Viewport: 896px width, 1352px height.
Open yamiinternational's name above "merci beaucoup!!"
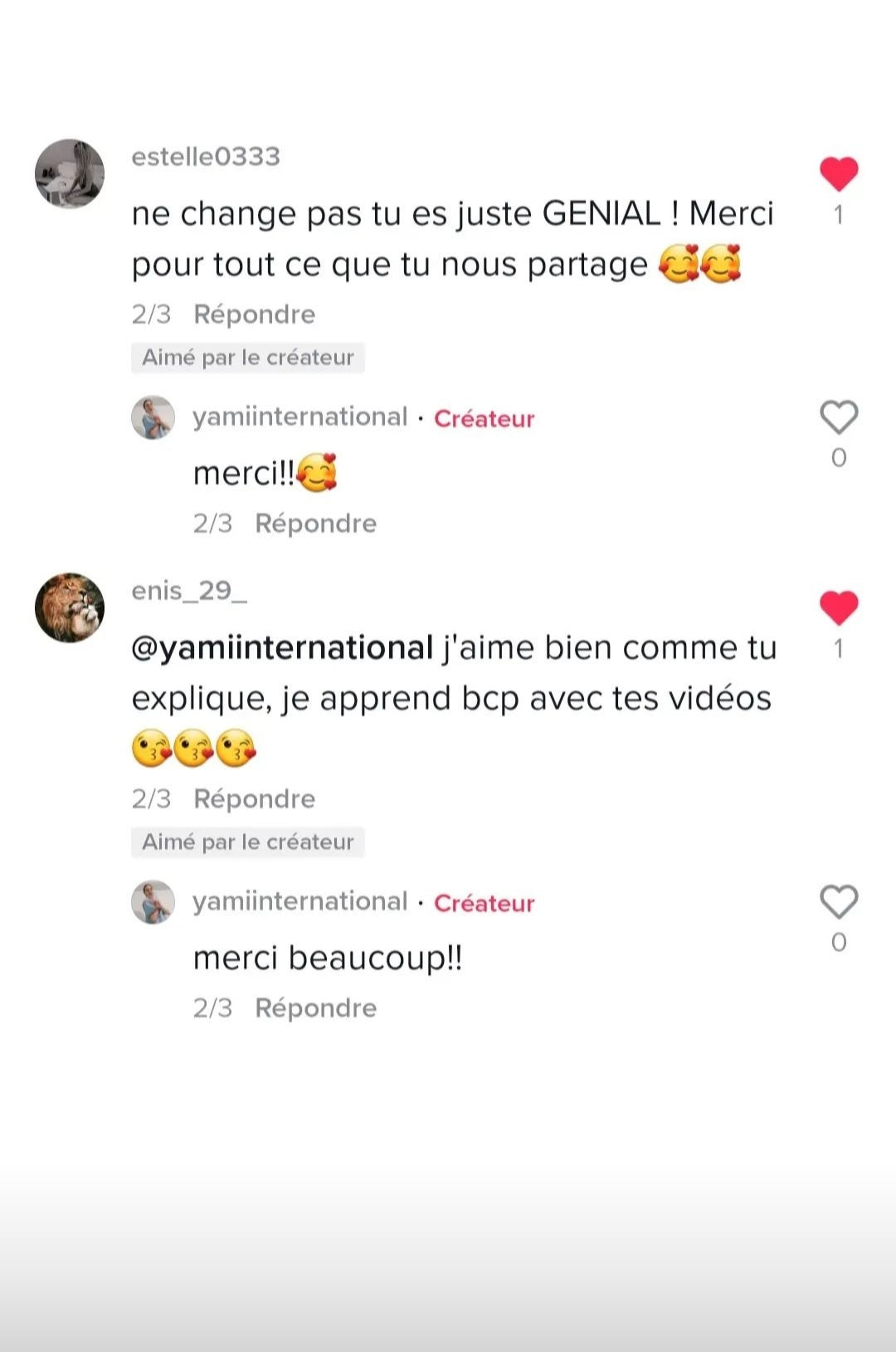pyautogui.click(x=299, y=901)
